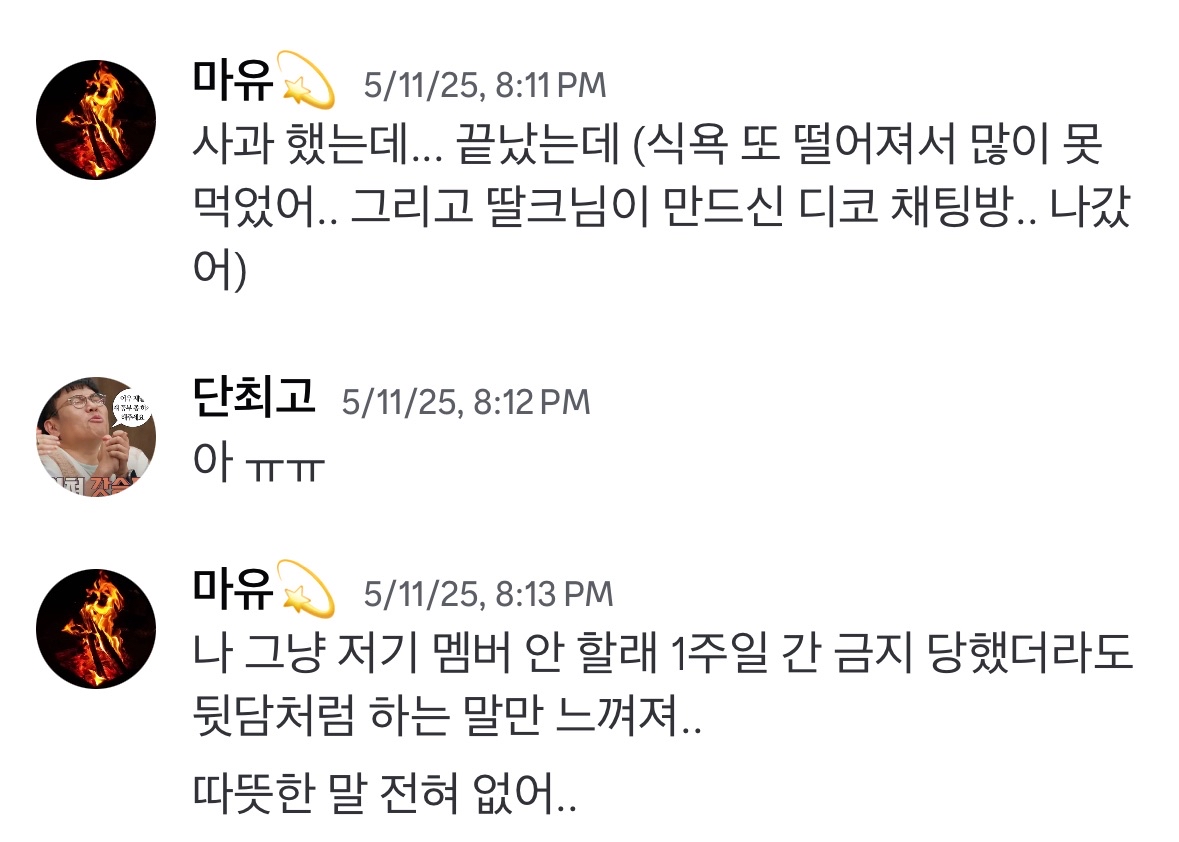This screenshot has height=842, width=1179.
Task: Tap 마유's name on the 8:13 PM message
Action: tap(233, 591)
